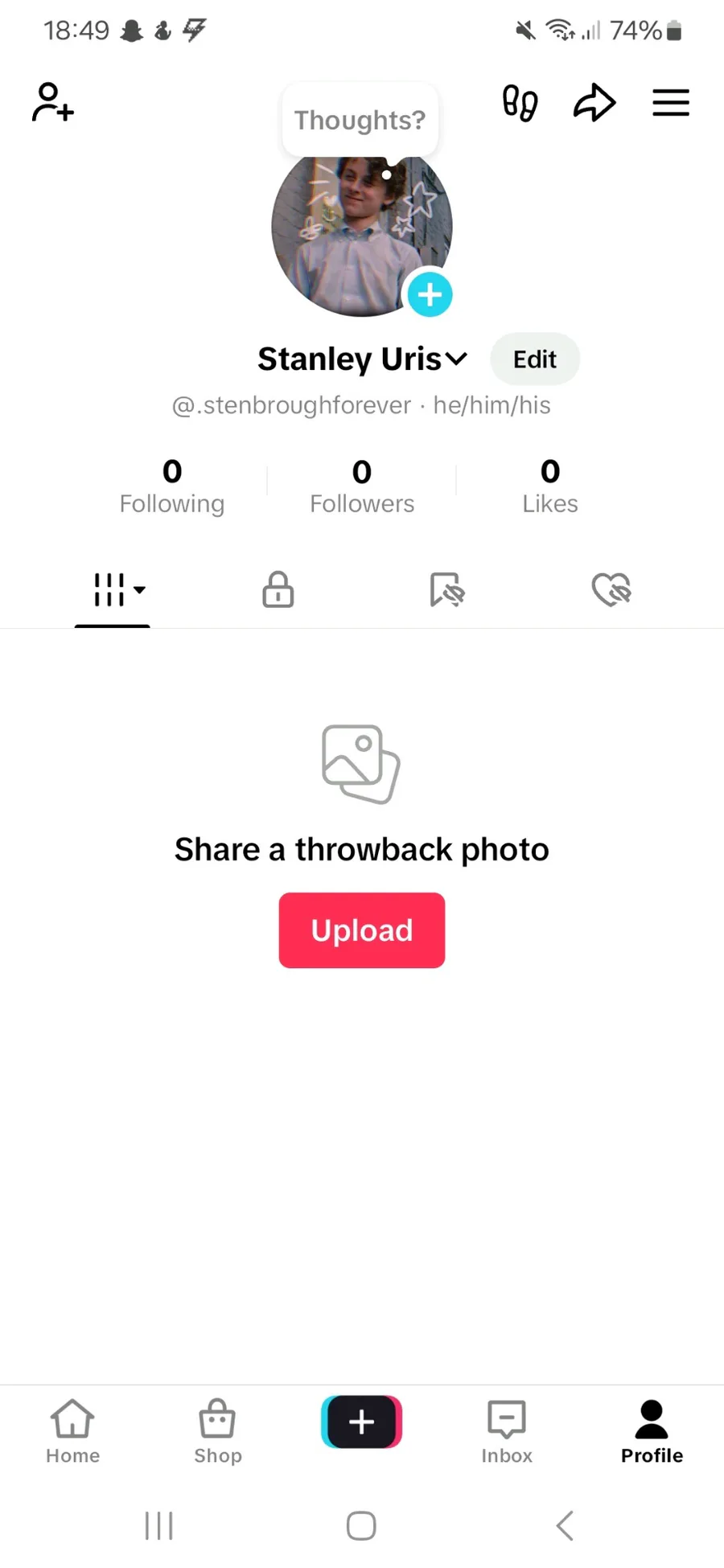Tap the Thoughts? bubble
The image size is (724, 1568).
[x=360, y=120]
